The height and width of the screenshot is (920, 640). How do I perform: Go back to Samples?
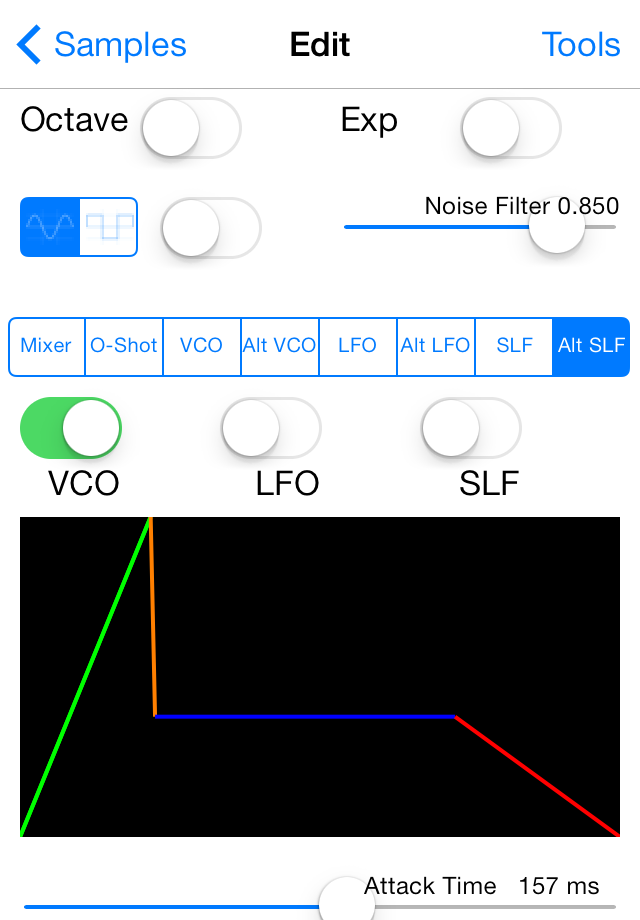click(x=102, y=45)
